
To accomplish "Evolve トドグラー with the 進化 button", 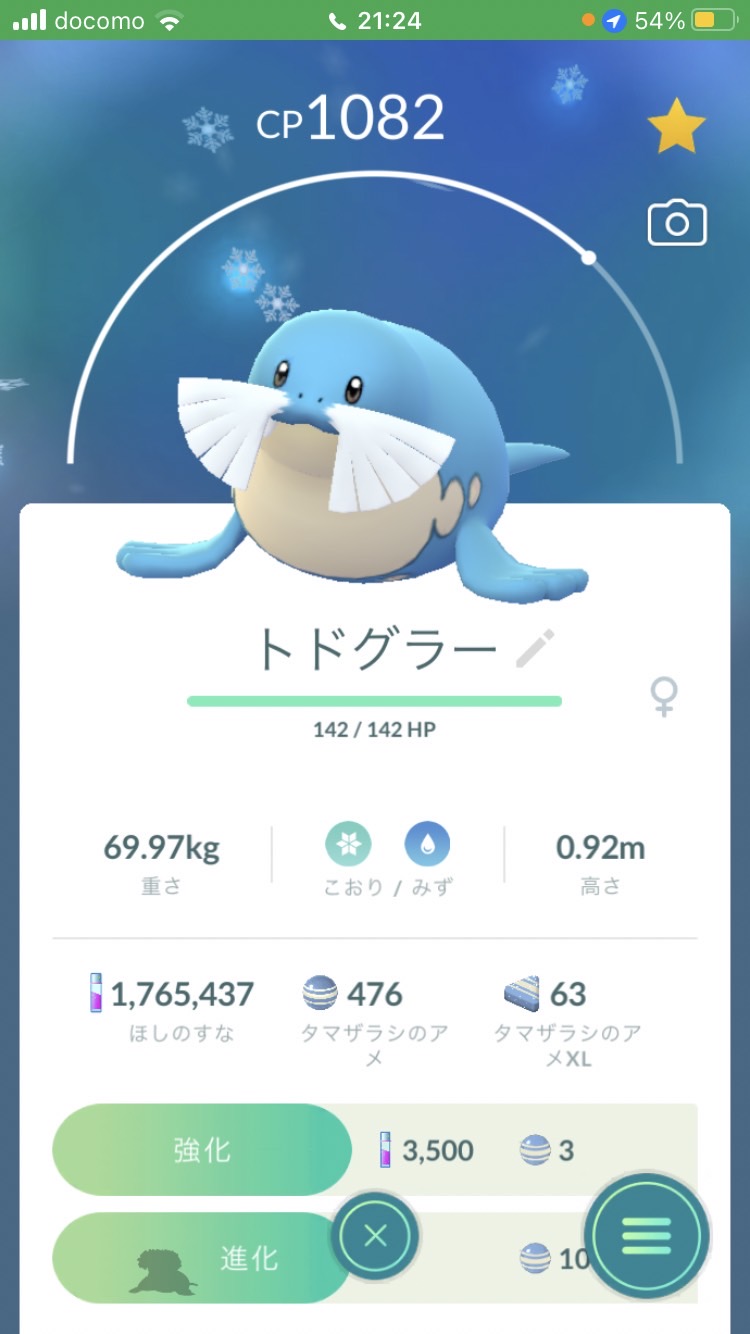I will pyautogui.click(x=200, y=1258).
